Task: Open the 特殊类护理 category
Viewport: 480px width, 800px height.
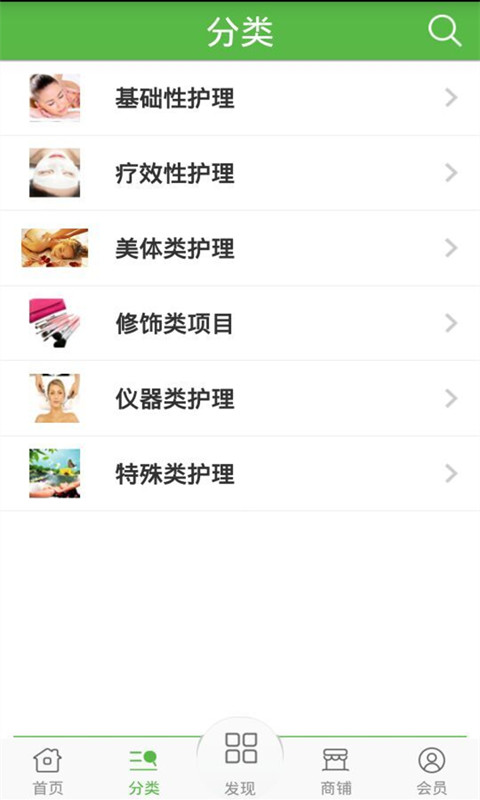Action: [240, 473]
